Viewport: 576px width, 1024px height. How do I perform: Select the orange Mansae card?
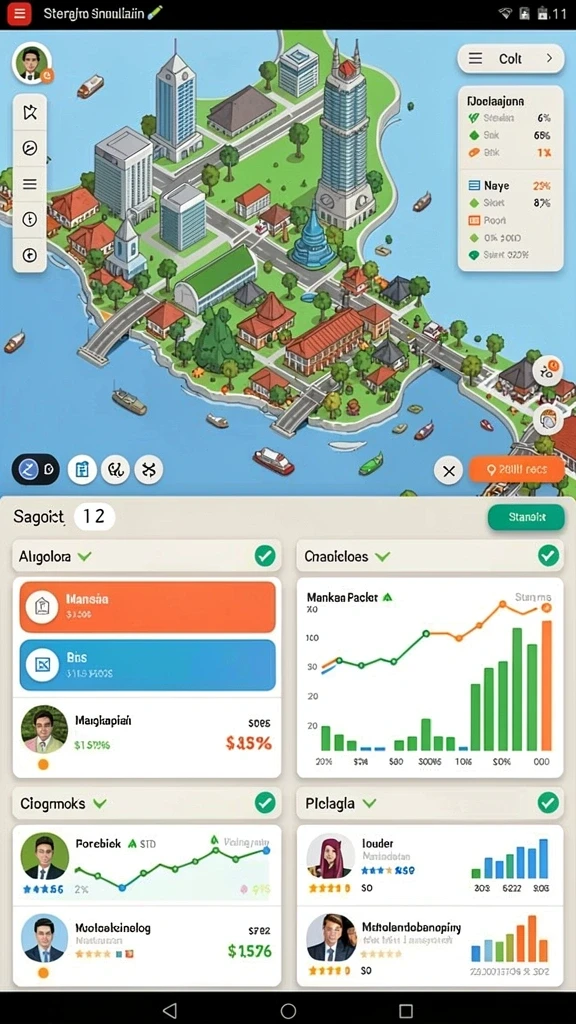(148, 607)
